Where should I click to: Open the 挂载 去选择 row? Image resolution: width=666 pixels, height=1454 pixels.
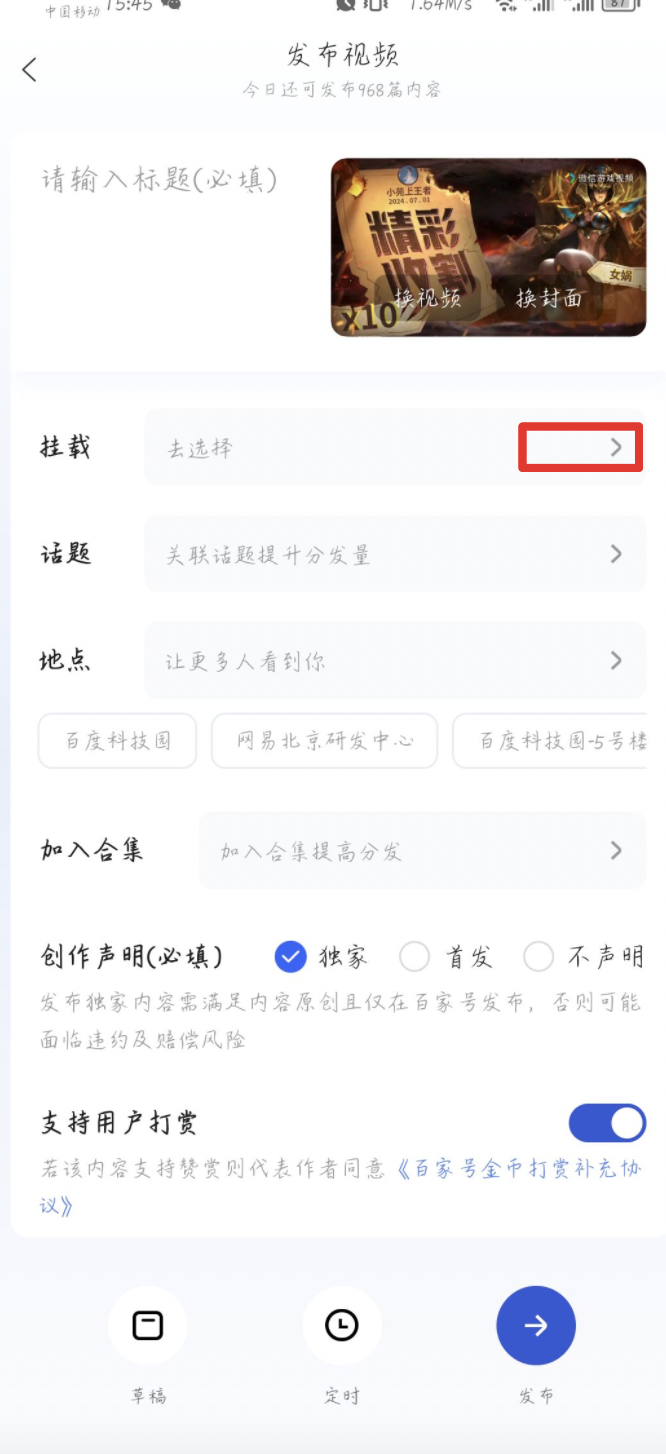pyautogui.click(x=394, y=447)
